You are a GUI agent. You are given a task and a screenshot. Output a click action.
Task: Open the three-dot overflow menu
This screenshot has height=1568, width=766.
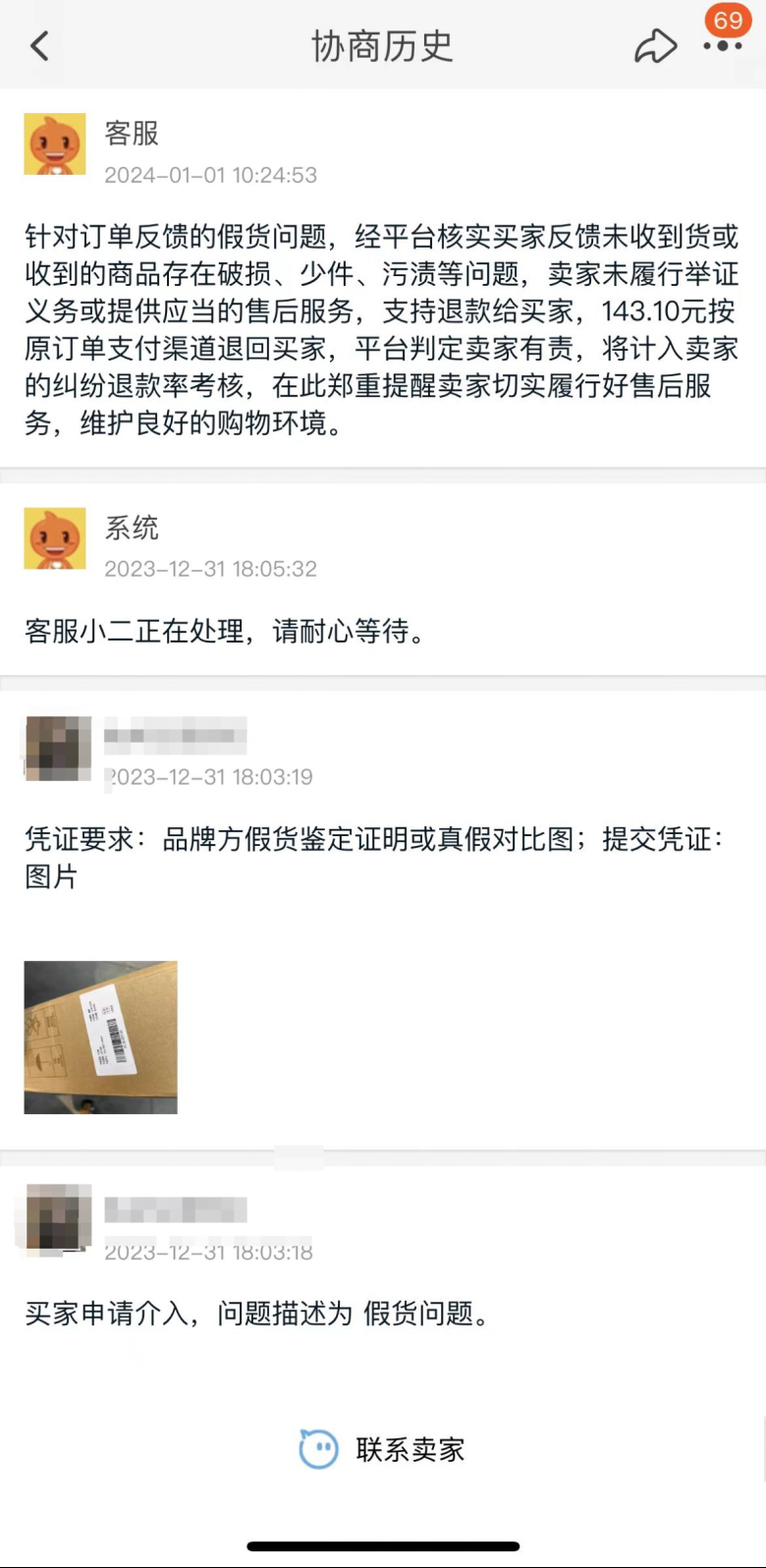pos(723,46)
